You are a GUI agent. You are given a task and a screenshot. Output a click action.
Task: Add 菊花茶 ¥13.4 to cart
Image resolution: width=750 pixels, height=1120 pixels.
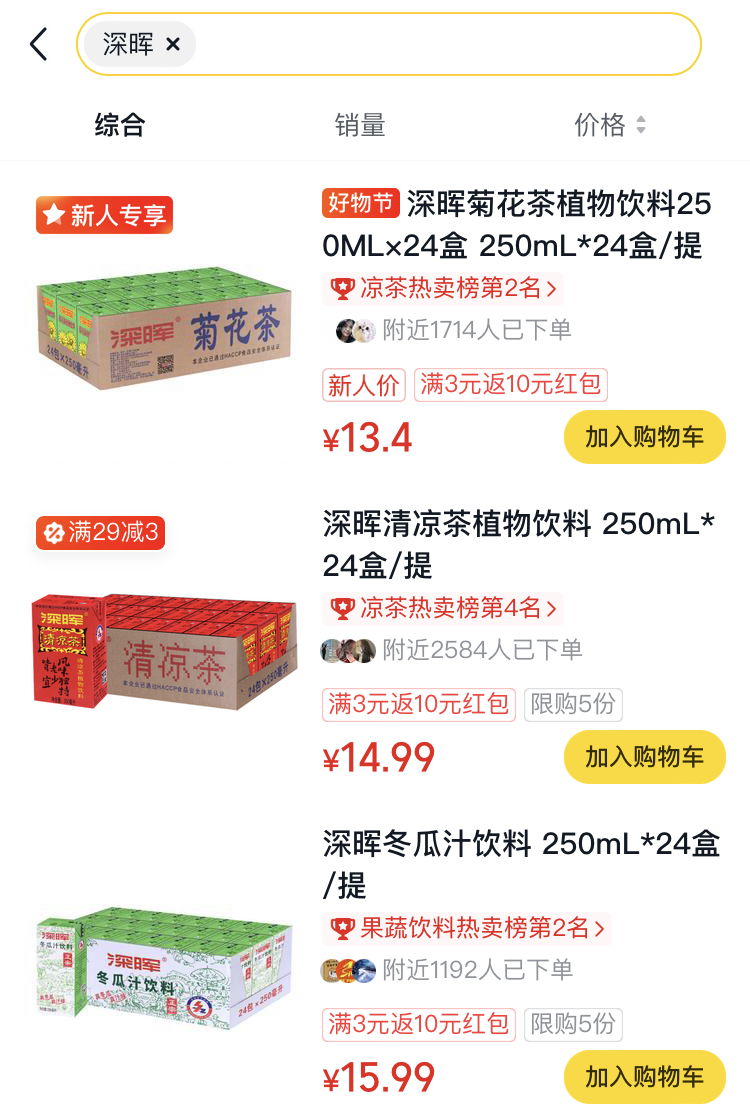pos(644,437)
